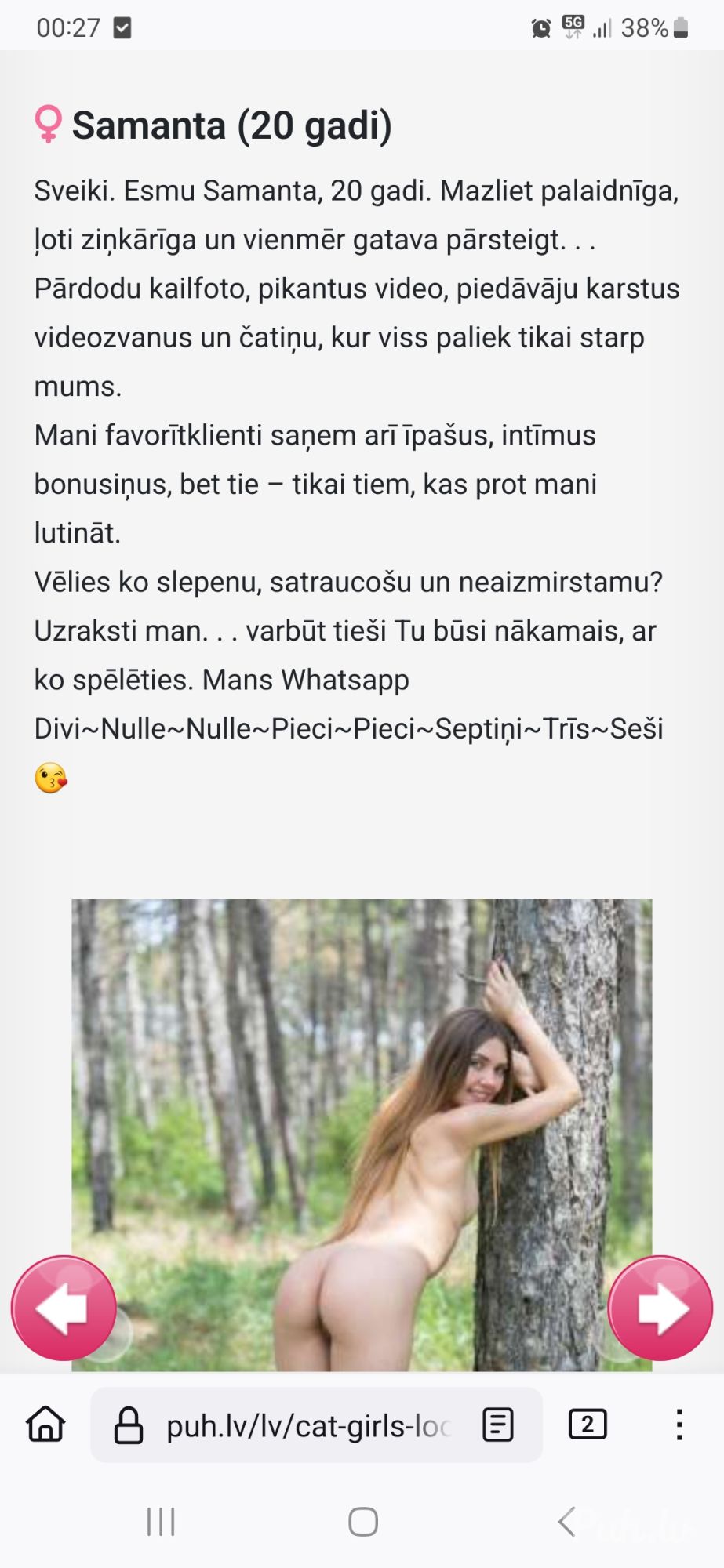Open the browser overflow menu
This screenshot has height=1568, width=724.
(679, 1425)
